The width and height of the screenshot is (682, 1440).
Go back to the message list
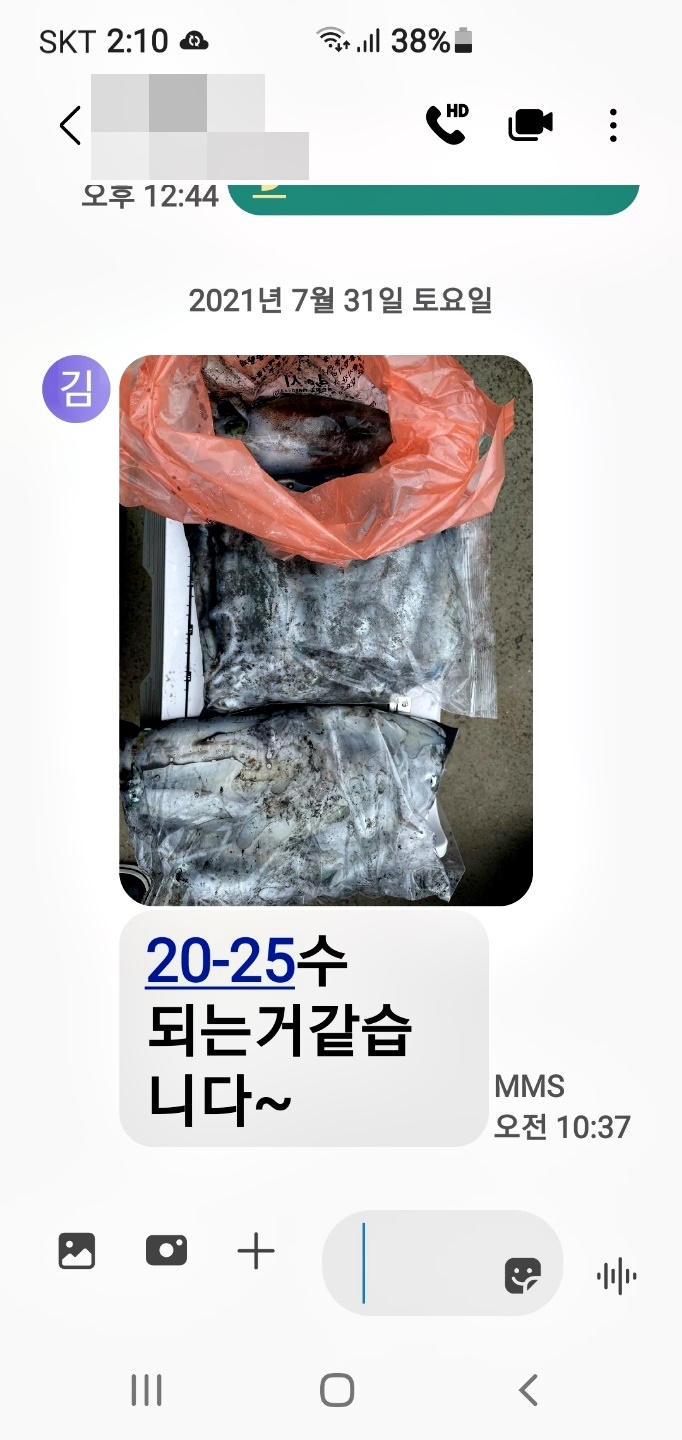pyautogui.click(x=70, y=127)
